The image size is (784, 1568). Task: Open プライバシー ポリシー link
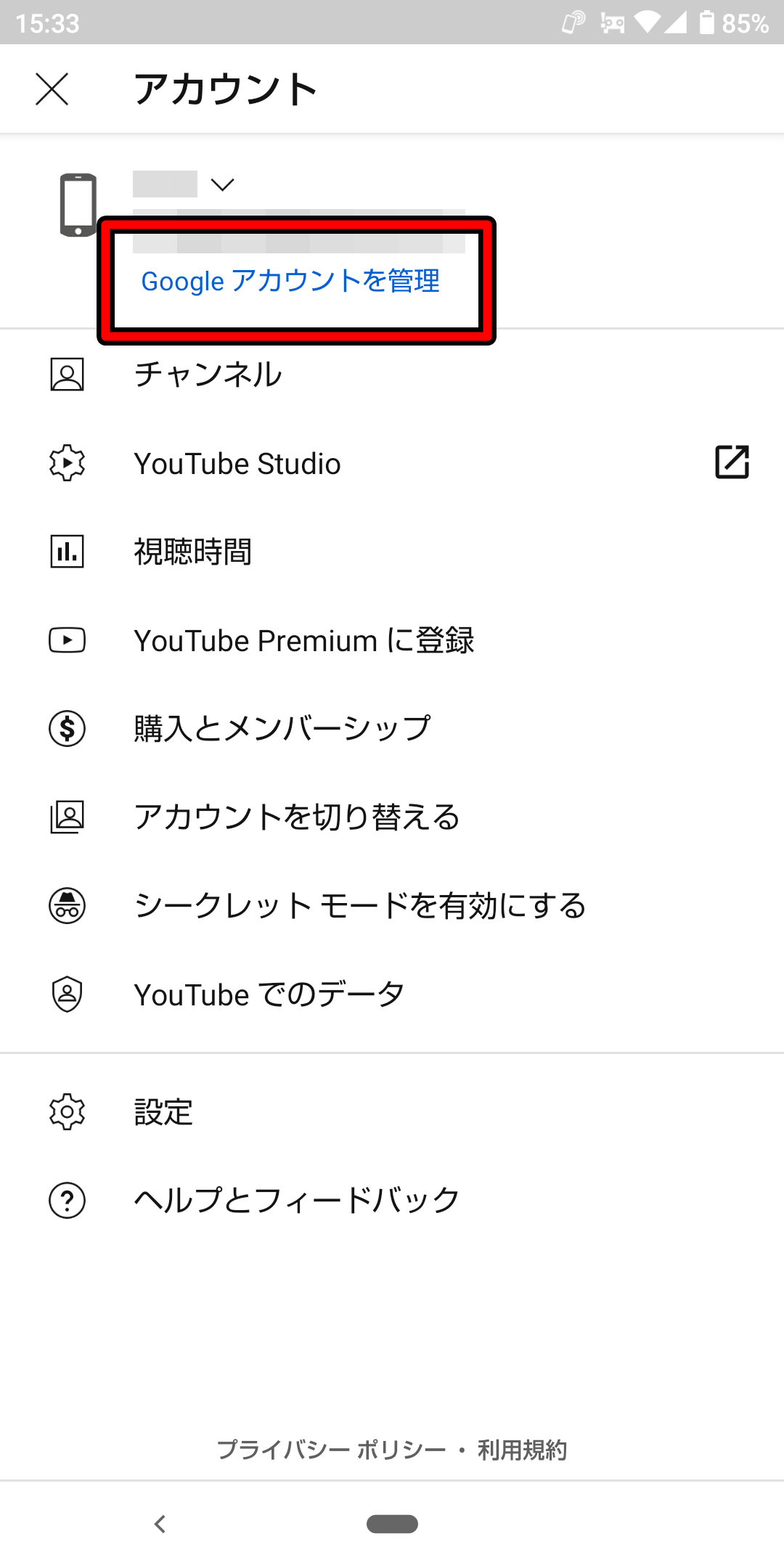(331, 1450)
